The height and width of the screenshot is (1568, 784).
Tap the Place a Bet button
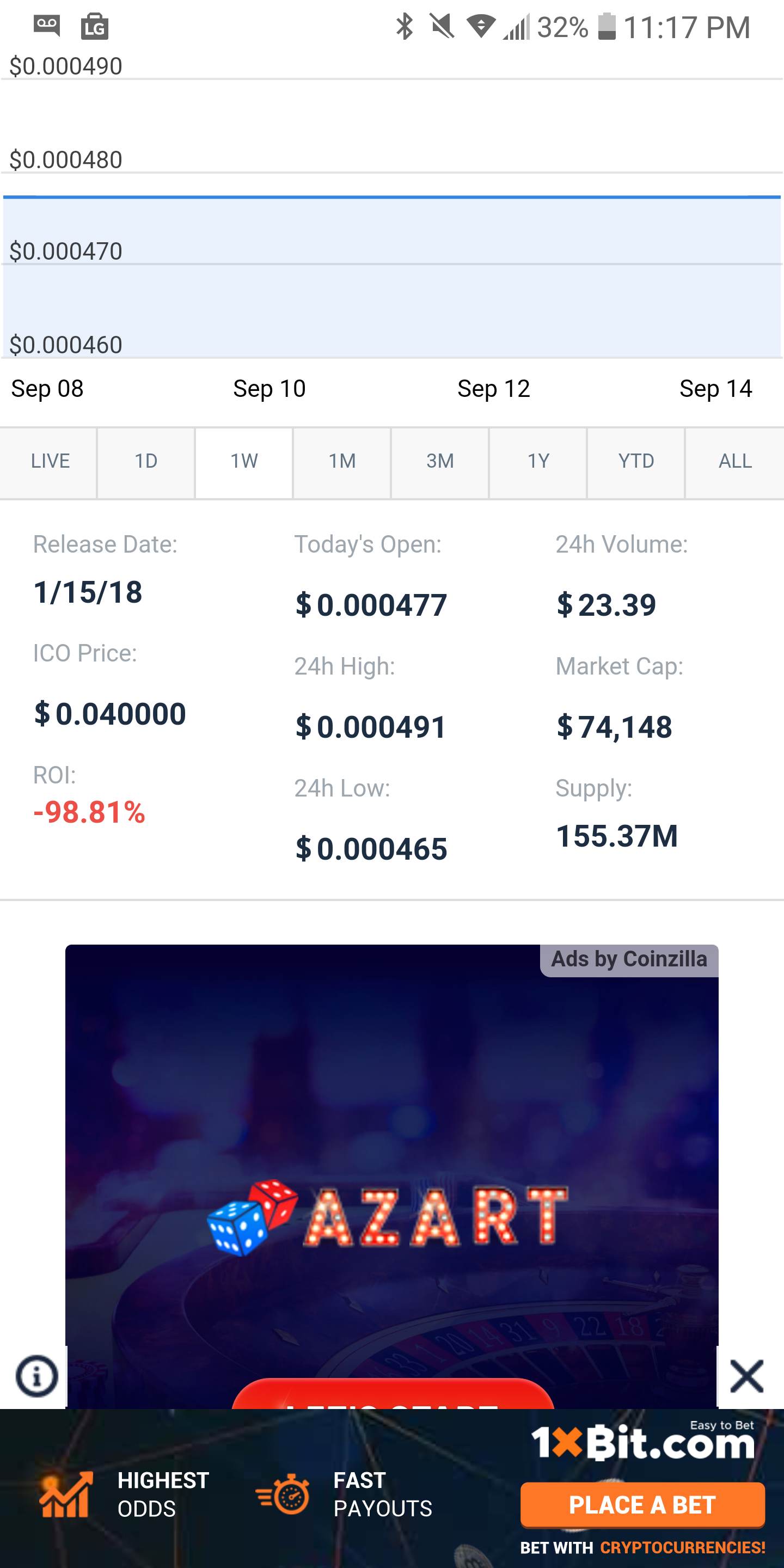coord(642,1505)
